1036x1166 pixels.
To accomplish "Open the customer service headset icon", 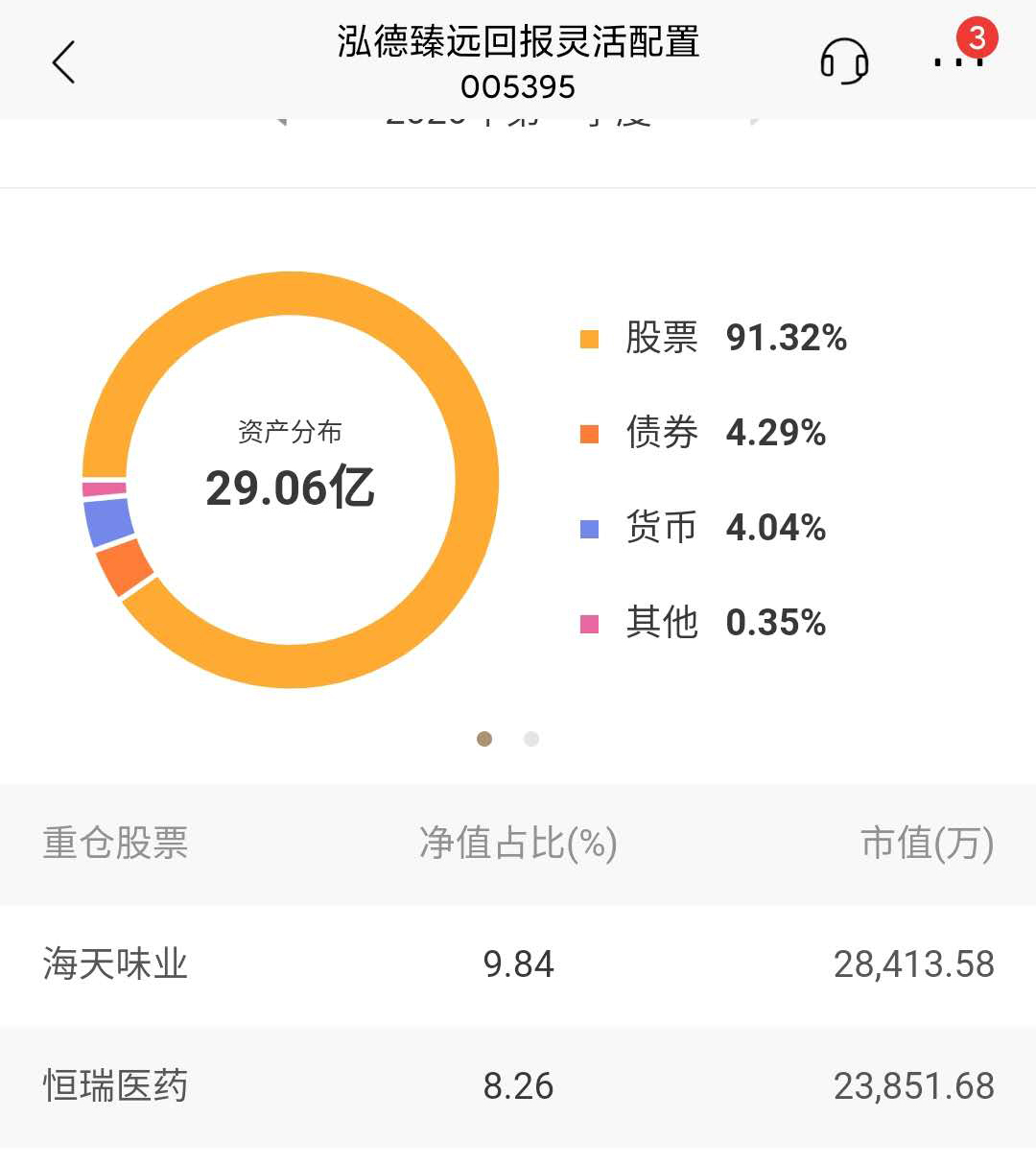I will pos(844,60).
